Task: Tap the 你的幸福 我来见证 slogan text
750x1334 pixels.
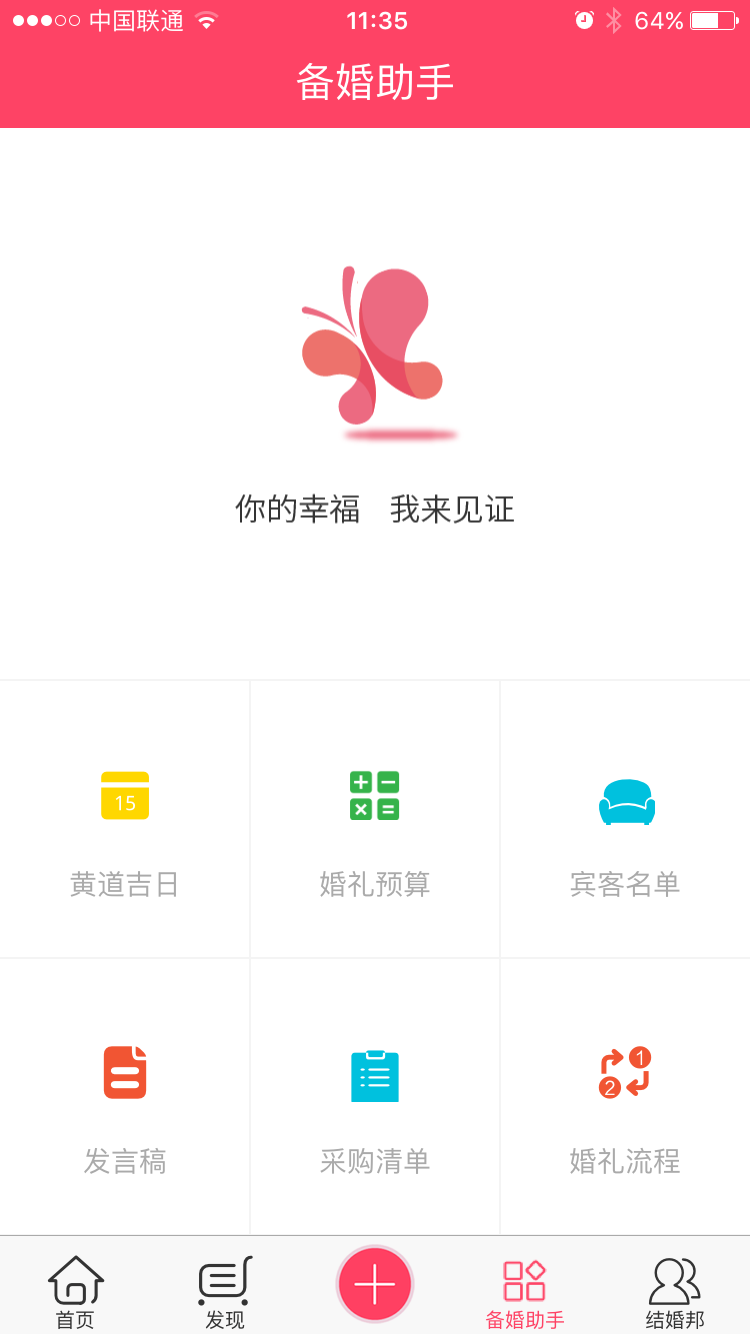Action: (x=374, y=510)
